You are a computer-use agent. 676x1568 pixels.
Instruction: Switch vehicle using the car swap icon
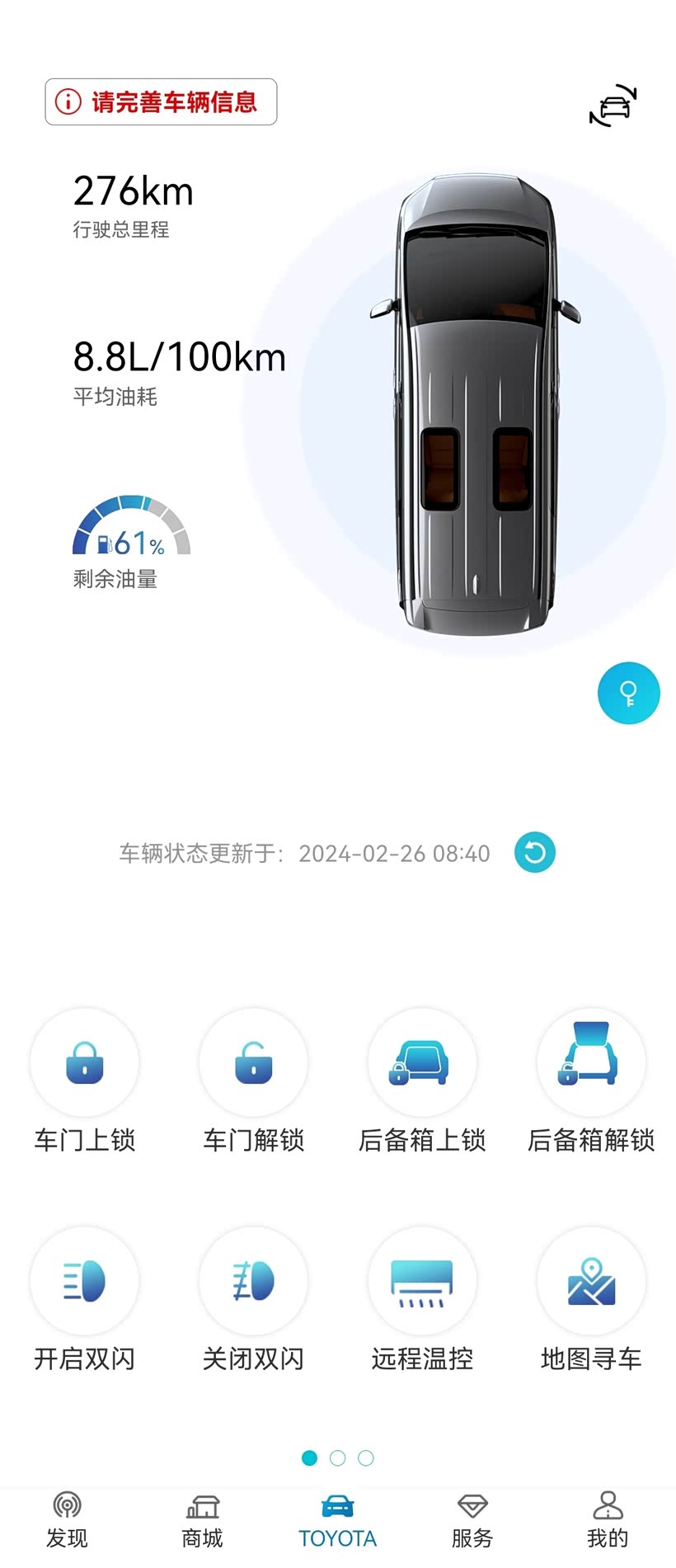(x=613, y=106)
